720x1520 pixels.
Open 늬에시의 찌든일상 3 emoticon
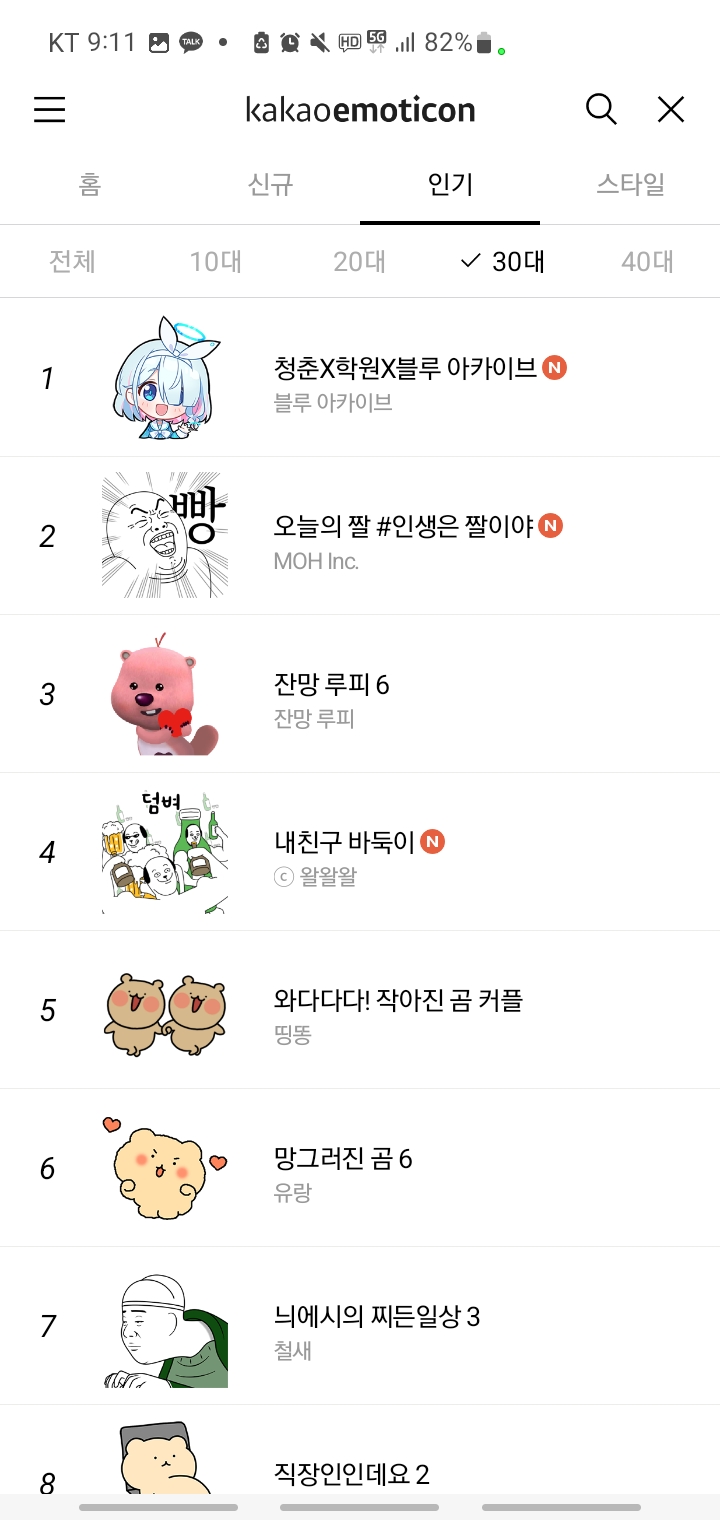[x=376, y=1317]
